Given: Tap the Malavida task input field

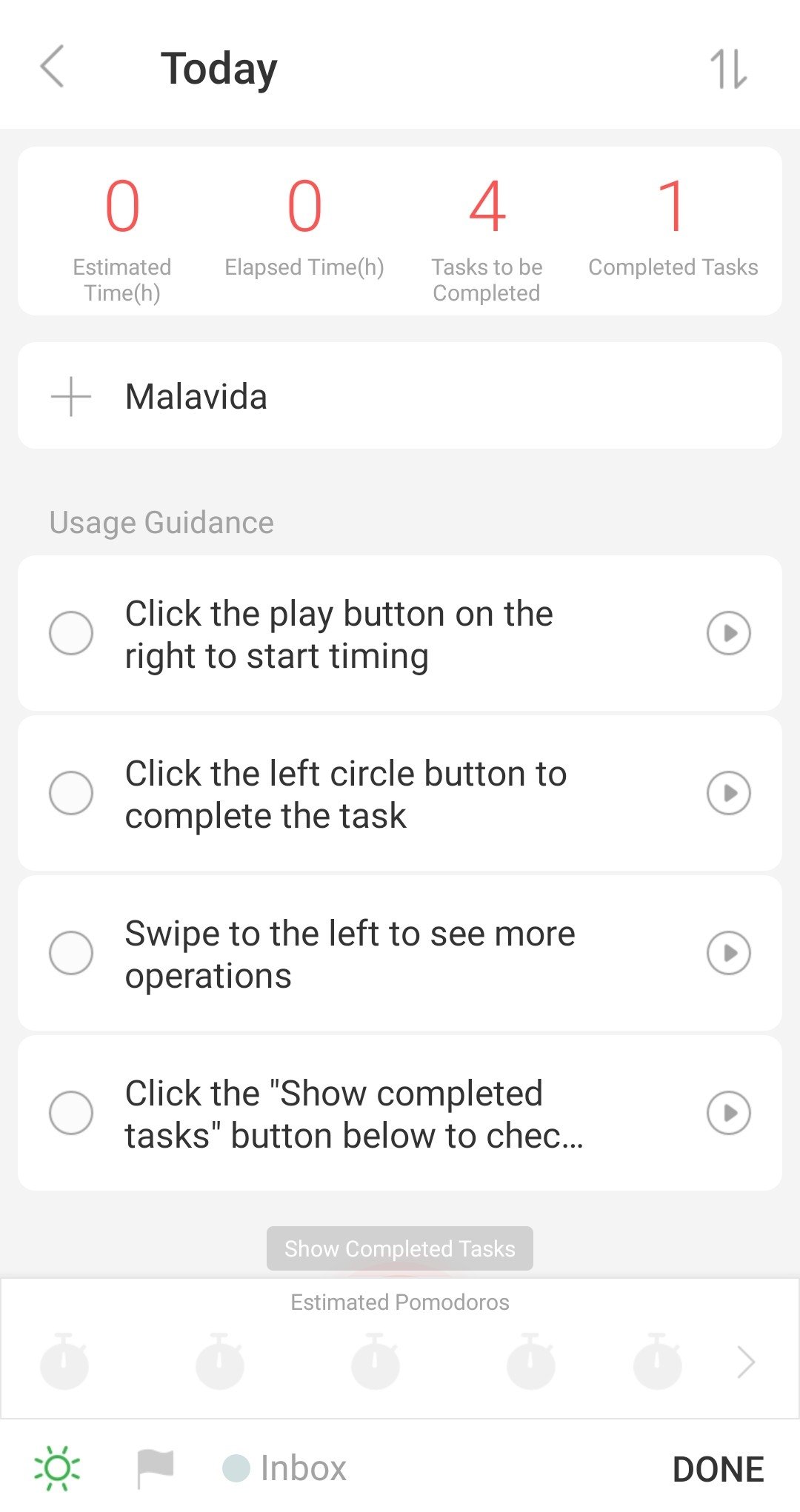Looking at the screenshot, I should [400, 396].
